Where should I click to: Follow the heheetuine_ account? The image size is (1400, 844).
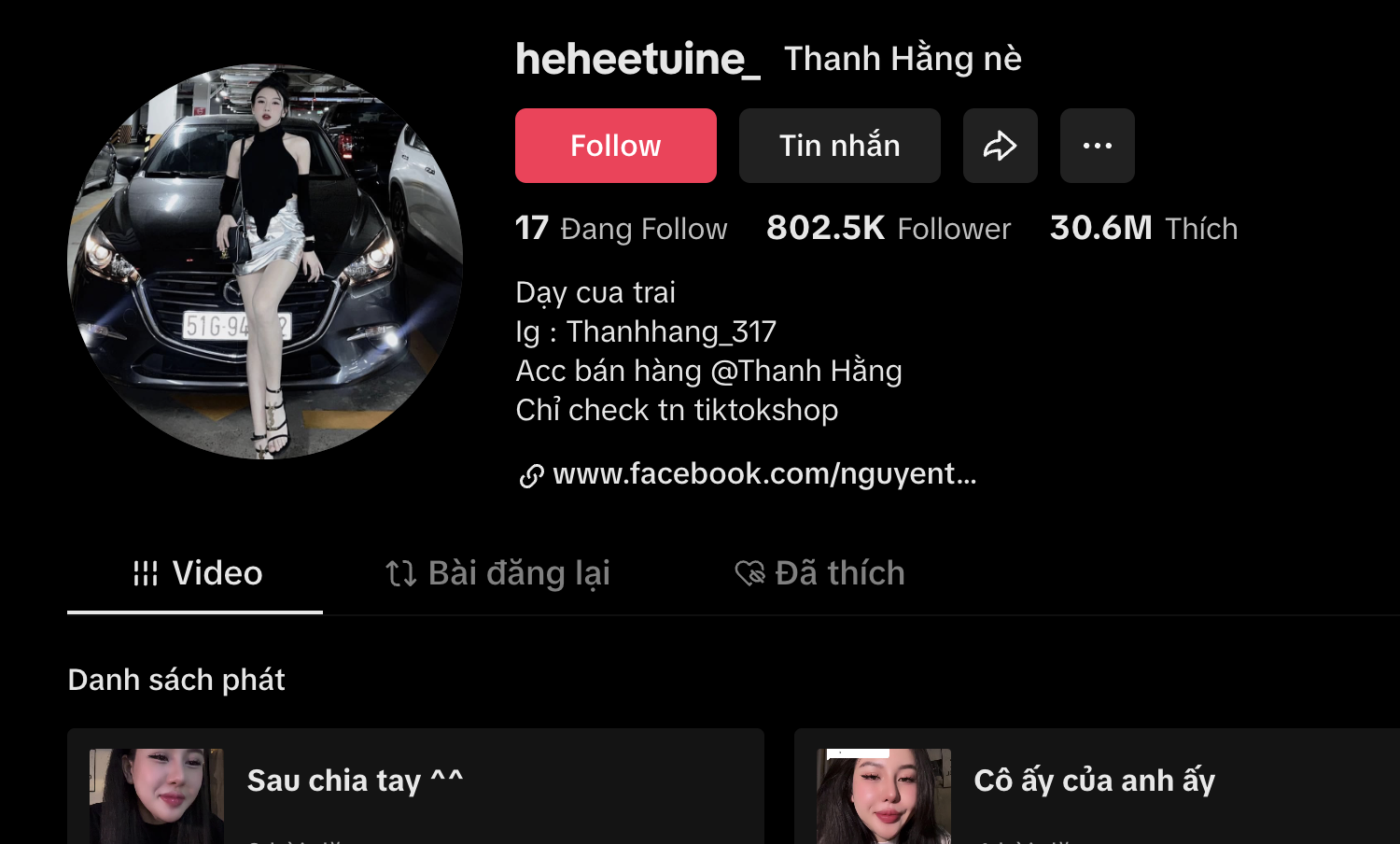pyautogui.click(x=615, y=146)
